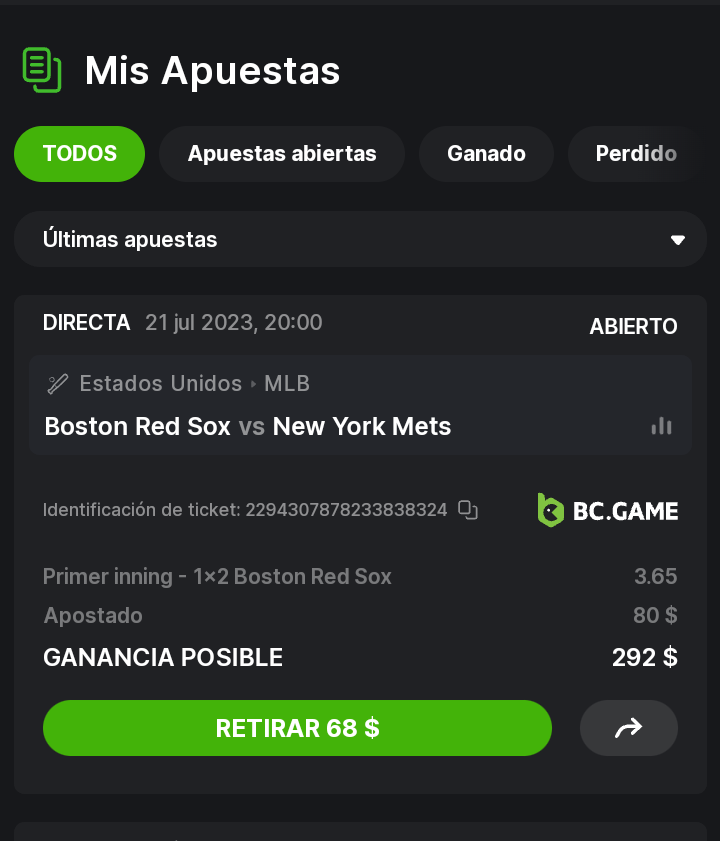Share this bet with the arrow button
720x841 pixels.
pos(628,728)
